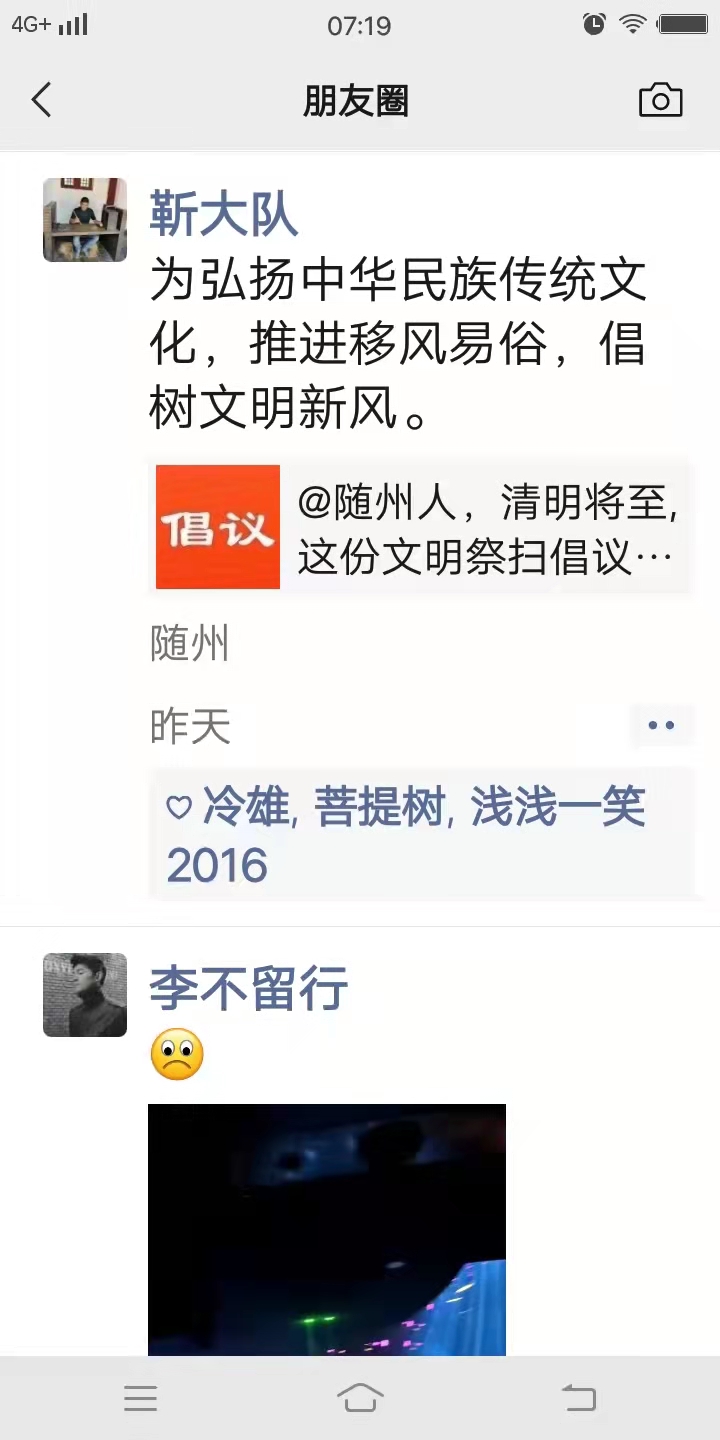Open the system recent apps menu
Viewport: 720px width, 1440px height.
point(141,1398)
